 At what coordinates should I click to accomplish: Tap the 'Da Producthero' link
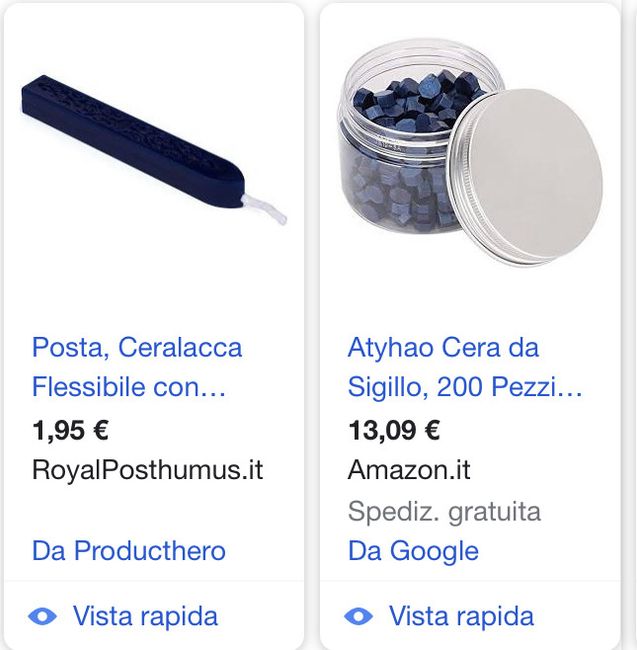129,550
